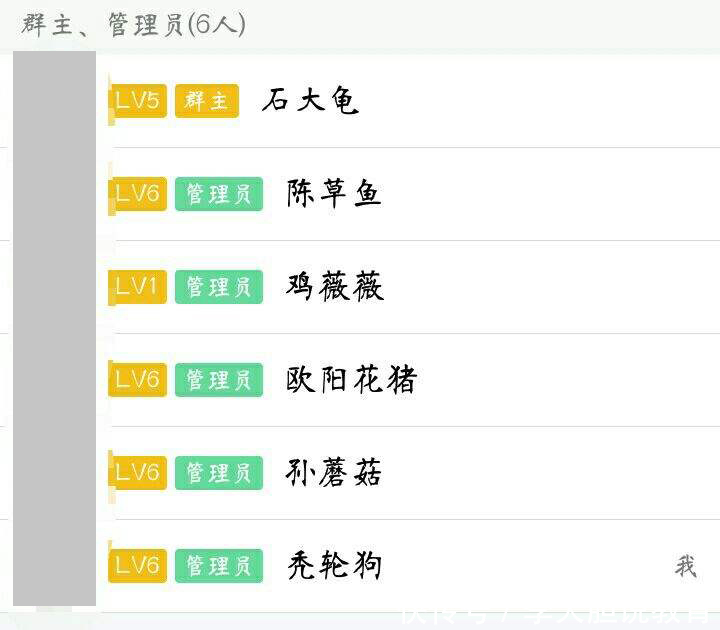Tap the row for 孙蘑菇
This screenshot has height=630, width=720.
(x=334, y=473)
